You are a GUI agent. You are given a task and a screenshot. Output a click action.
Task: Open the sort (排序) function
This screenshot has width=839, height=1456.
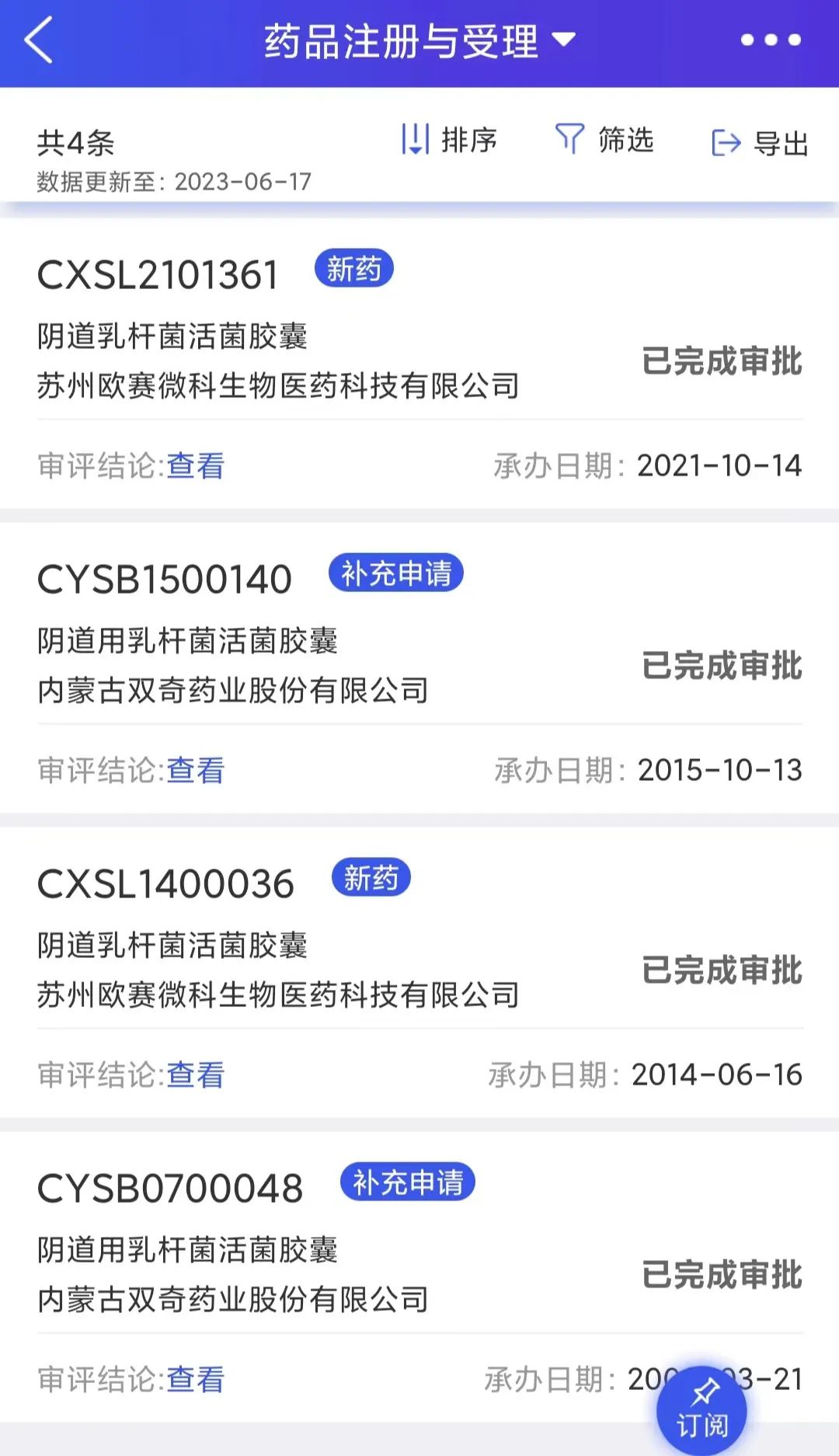(451, 141)
